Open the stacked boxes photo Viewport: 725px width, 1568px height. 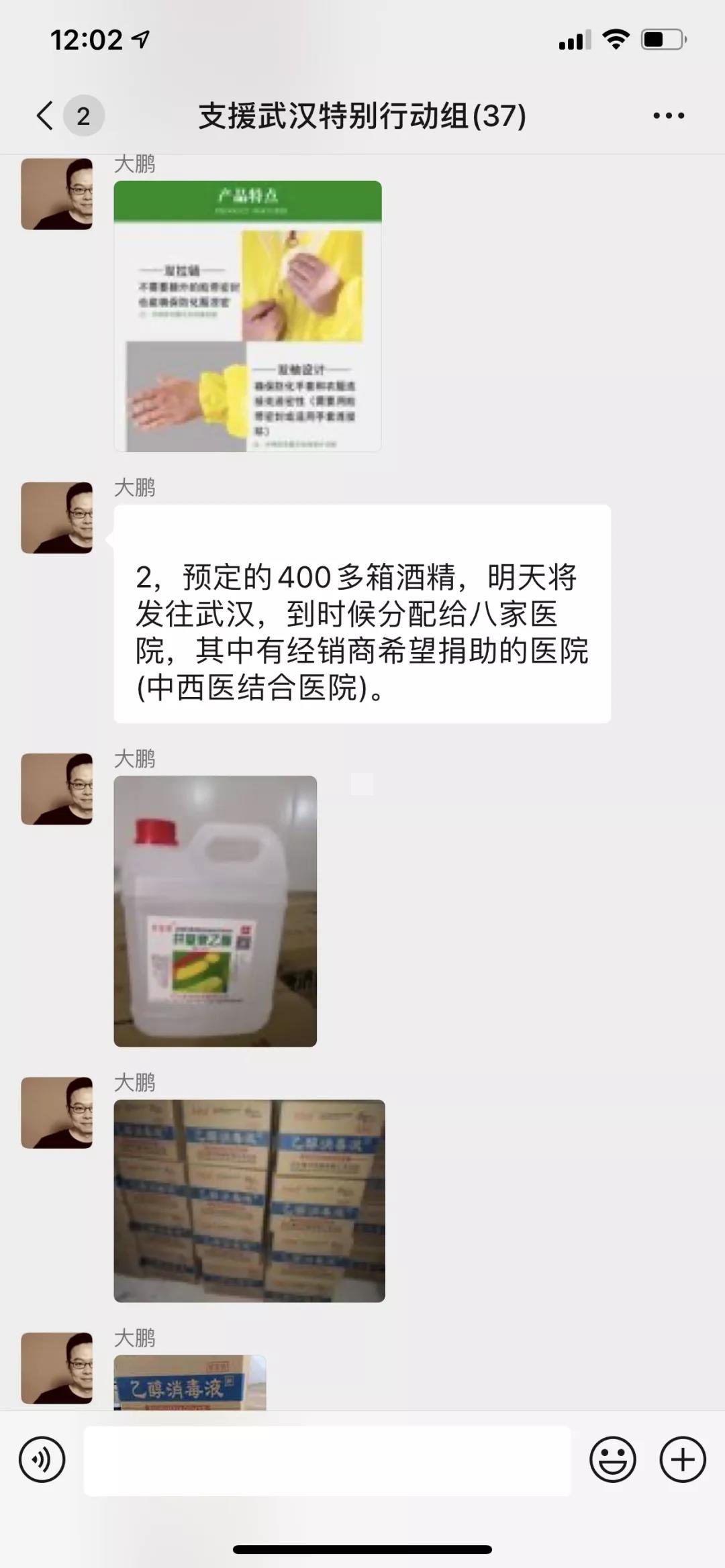coord(249,1200)
